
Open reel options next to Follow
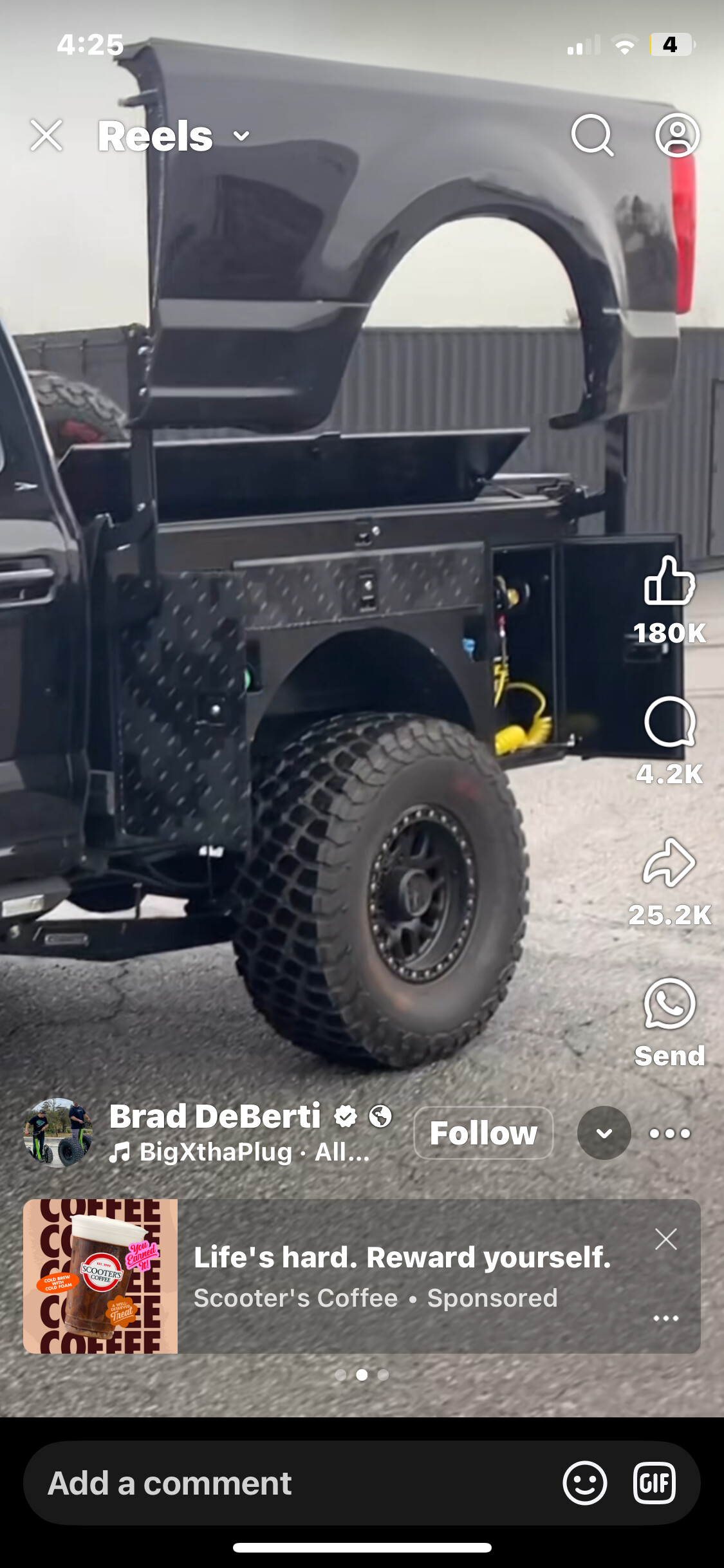click(x=669, y=1134)
